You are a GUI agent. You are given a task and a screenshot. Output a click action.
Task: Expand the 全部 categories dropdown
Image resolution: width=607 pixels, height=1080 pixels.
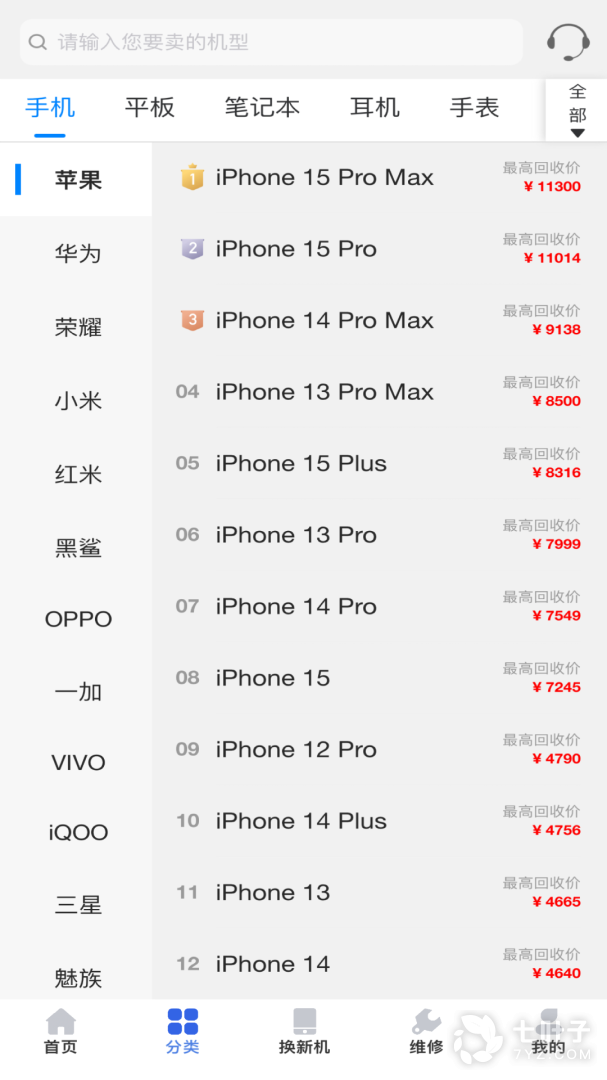point(577,111)
